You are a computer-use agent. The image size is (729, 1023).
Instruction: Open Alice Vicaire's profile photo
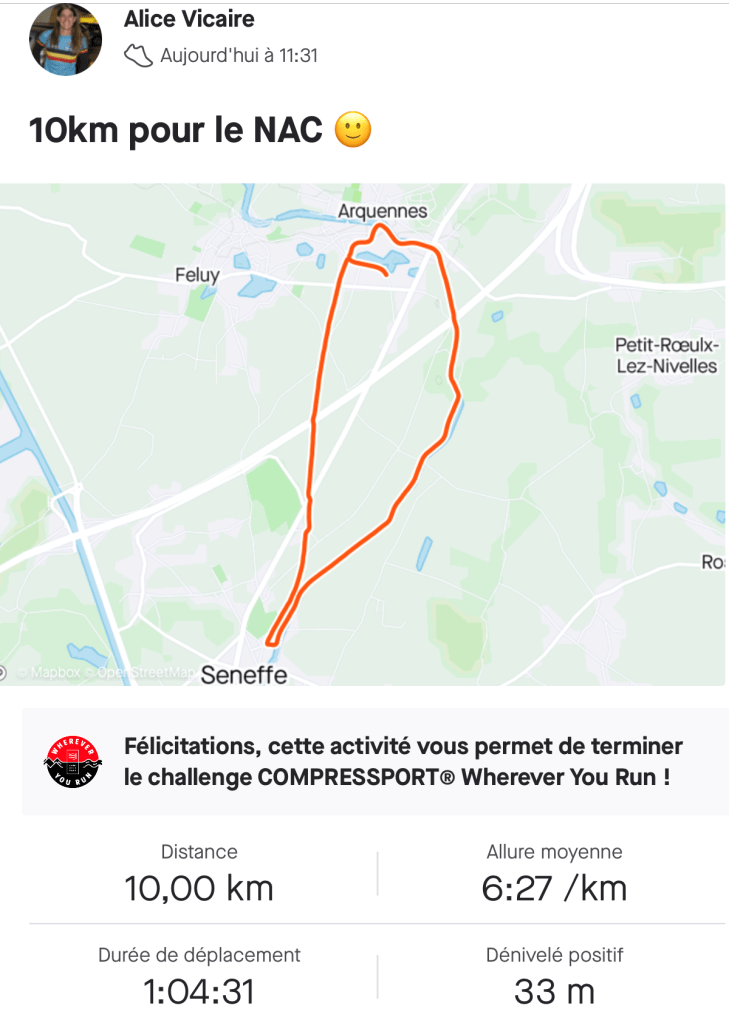[65, 40]
